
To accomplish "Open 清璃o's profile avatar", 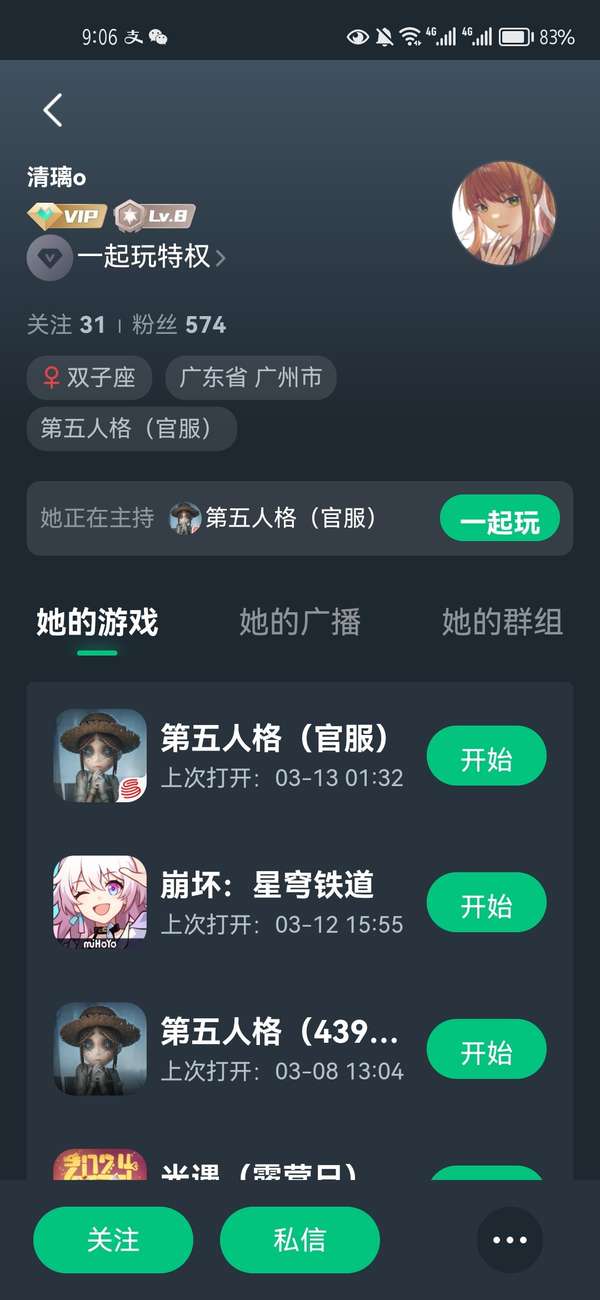I will click(x=504, y=214).
